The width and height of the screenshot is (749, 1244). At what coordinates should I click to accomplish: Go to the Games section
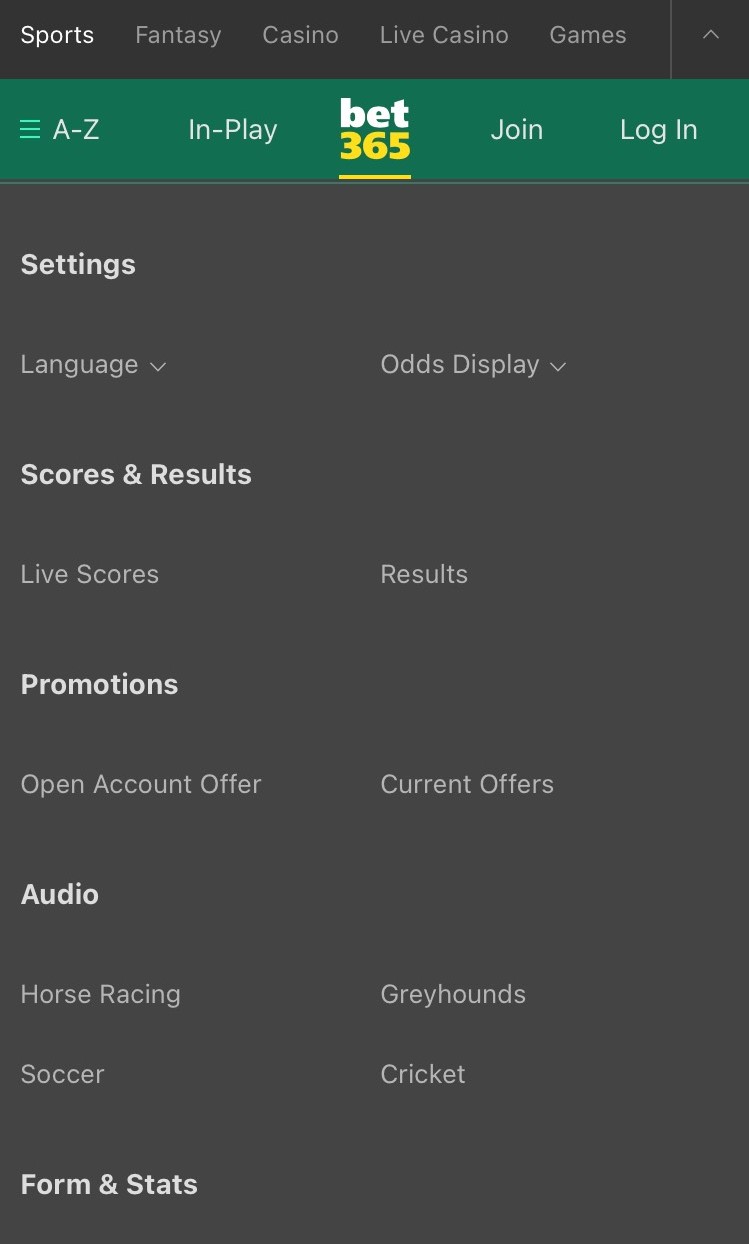[x=587, y=34]
